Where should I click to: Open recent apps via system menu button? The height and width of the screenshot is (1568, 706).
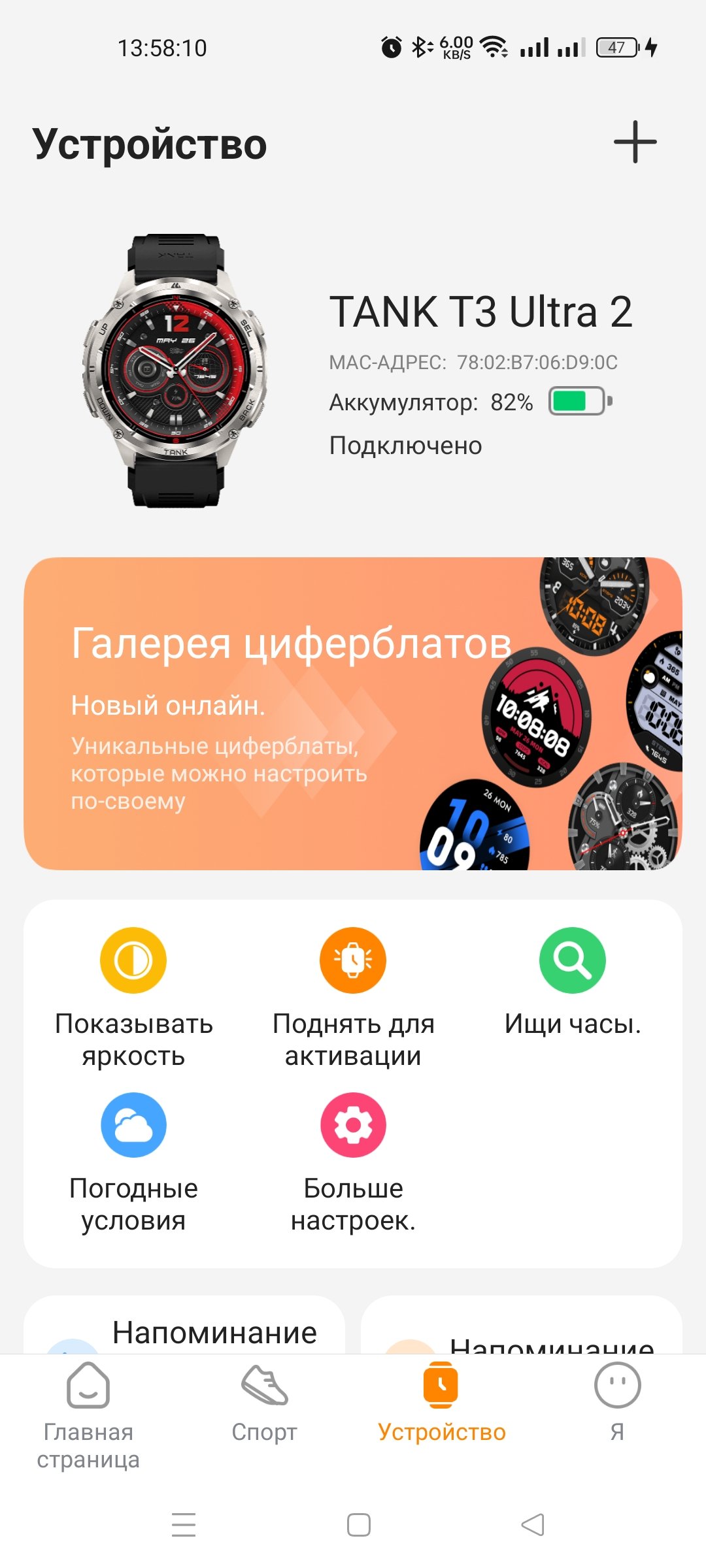pyautogui.click(x=184, y=1525)
